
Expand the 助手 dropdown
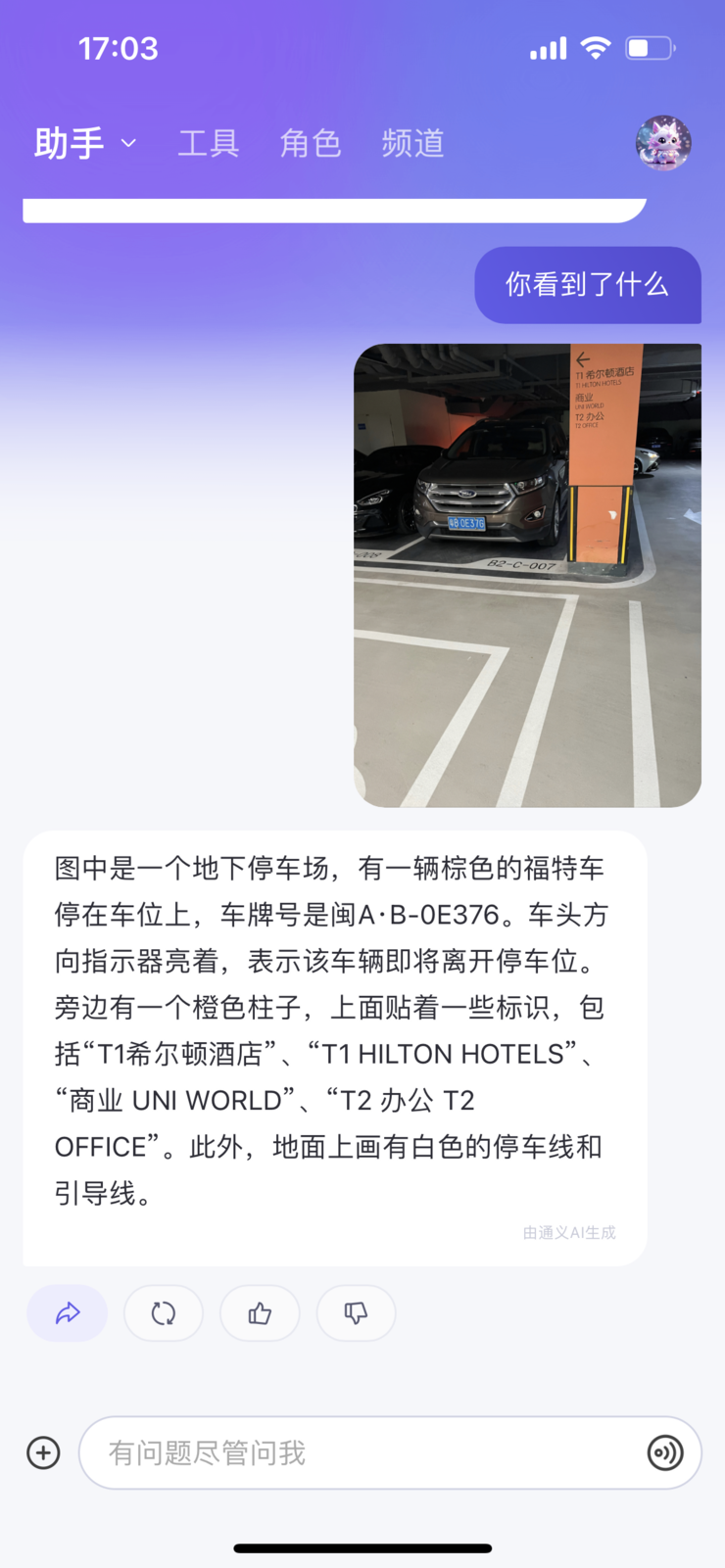(85, 143)
